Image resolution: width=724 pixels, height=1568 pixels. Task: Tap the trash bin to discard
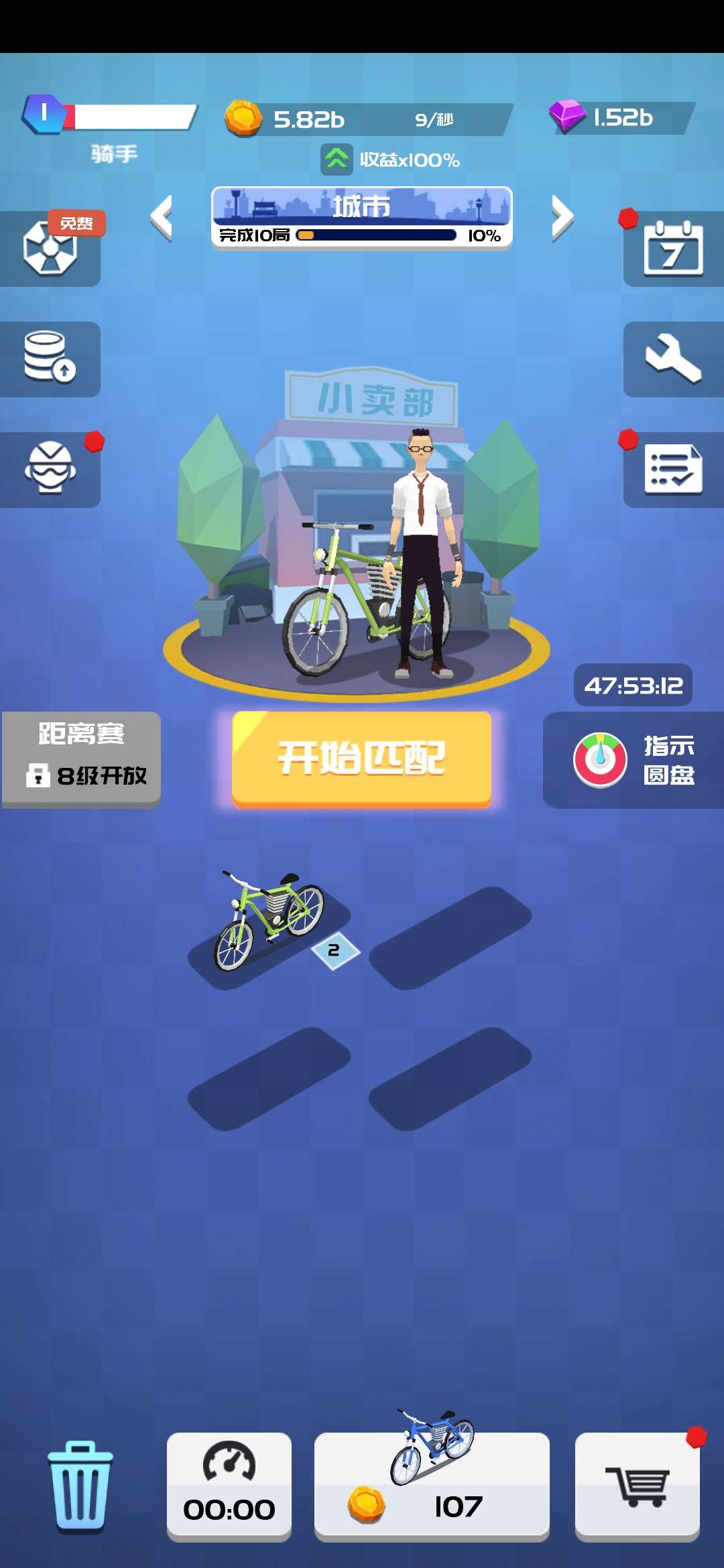pos(80,1486)
